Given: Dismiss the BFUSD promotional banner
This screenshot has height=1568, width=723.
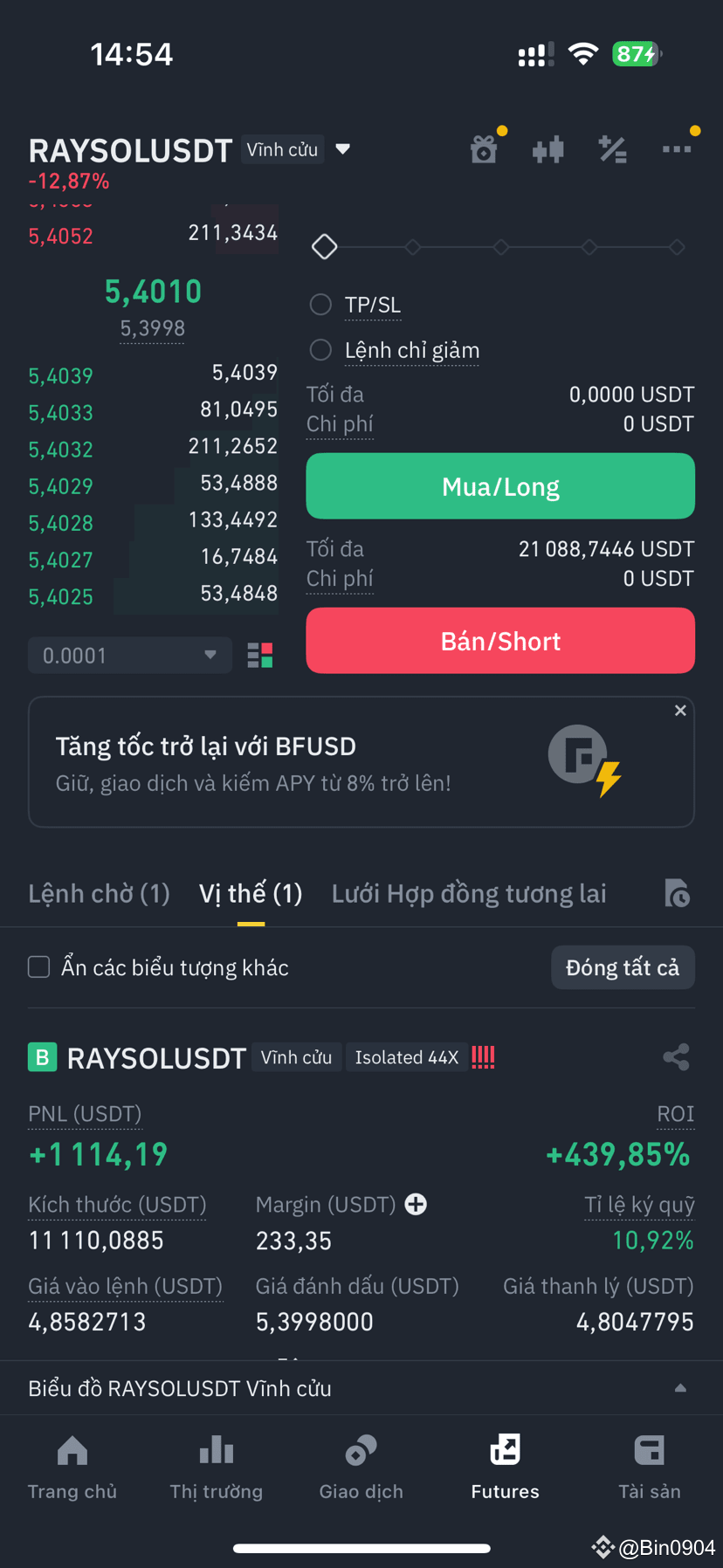Looking at the screenshot, I should tap(680, 710).
